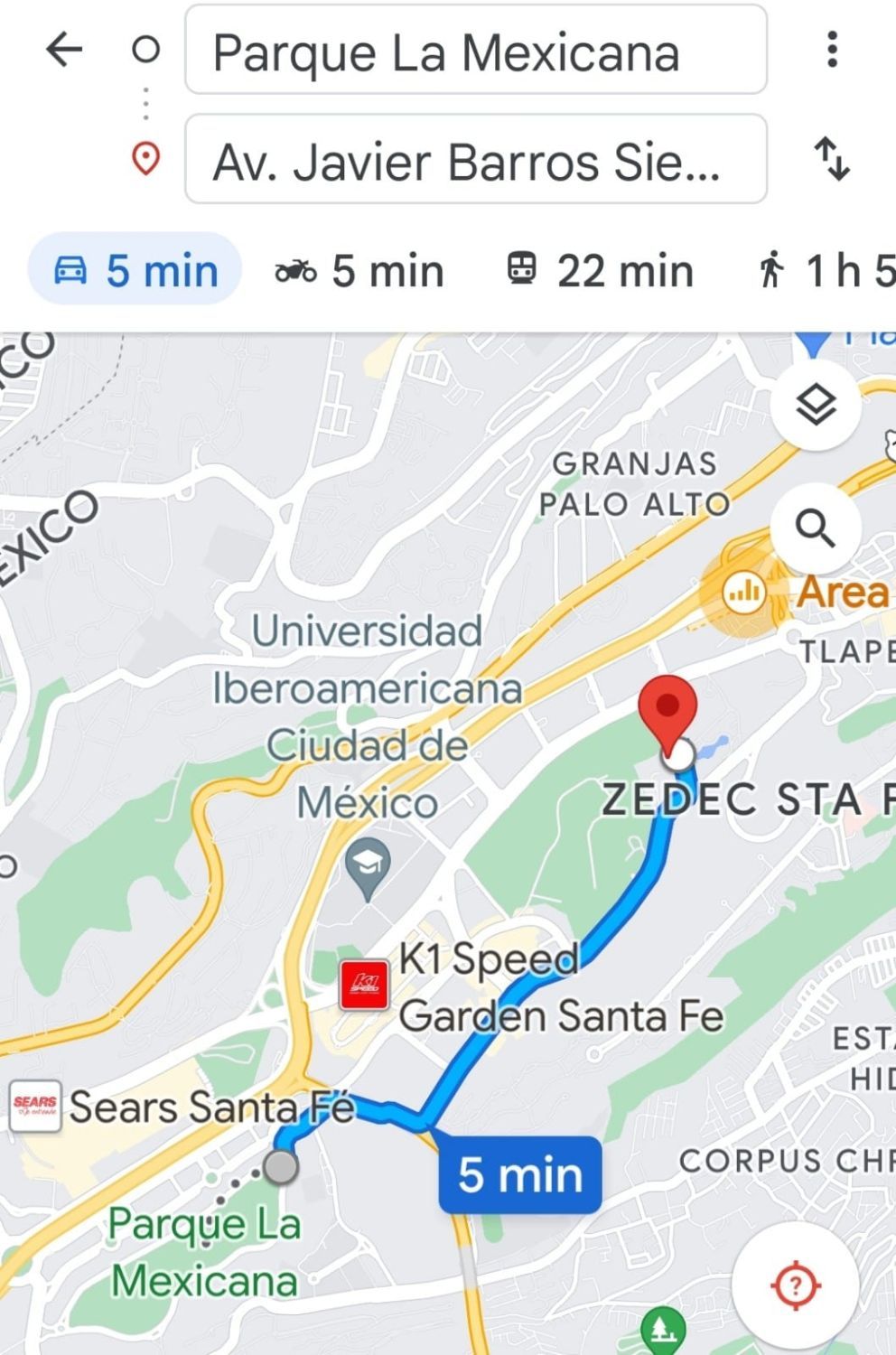Image resolution: width=896 pixels, height=1355 pixels.
Task: Select the driving 5 min mode
Action: pos(135,269)
